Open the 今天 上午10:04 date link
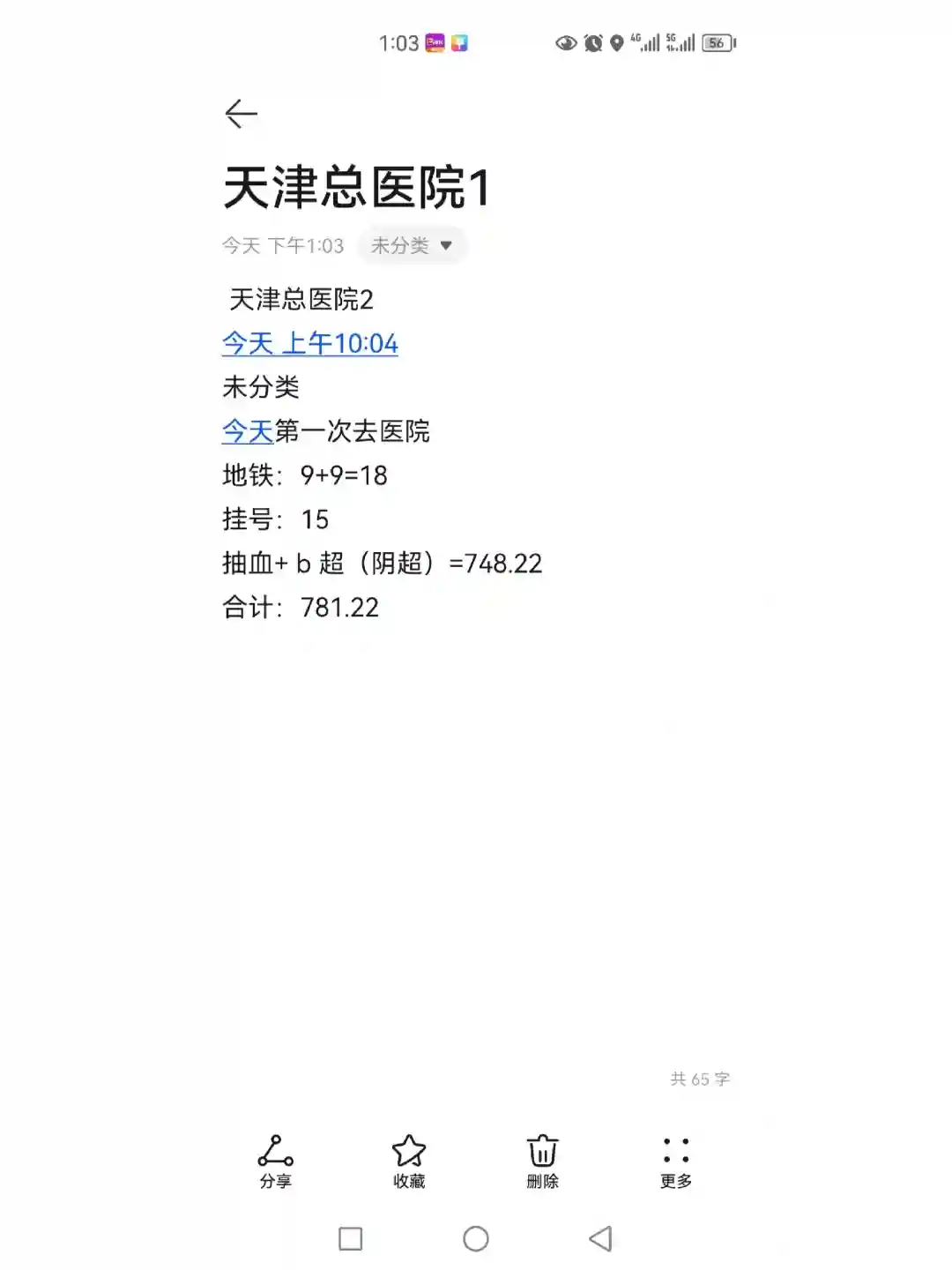 pos(309,343)
